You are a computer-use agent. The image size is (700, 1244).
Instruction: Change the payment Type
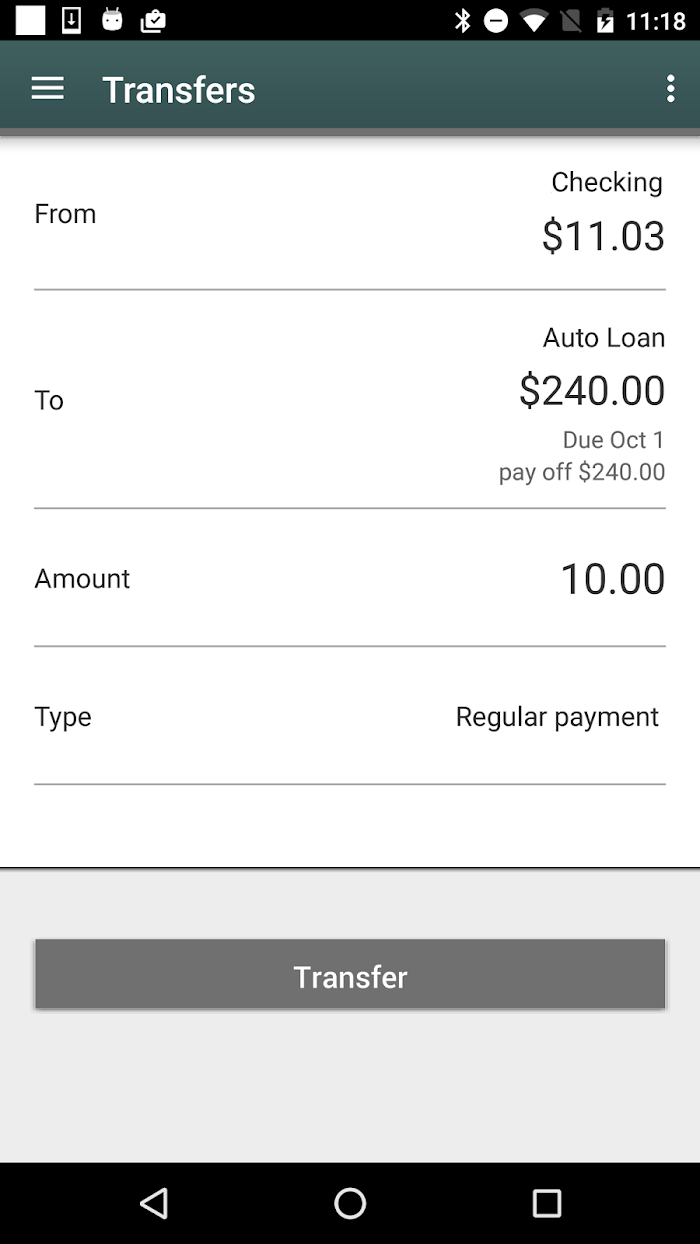pyautogui.click(x=350, y=716)
